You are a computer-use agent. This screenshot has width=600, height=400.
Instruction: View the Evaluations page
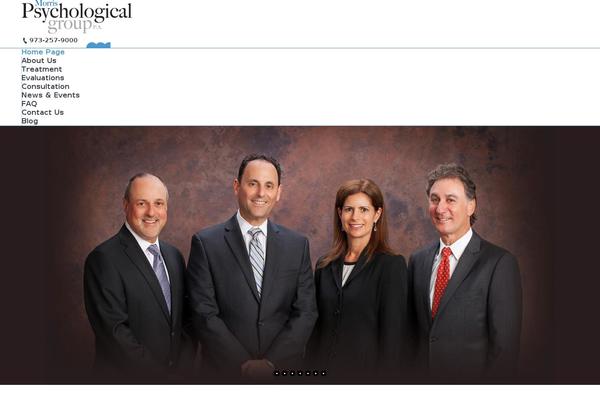43,78
